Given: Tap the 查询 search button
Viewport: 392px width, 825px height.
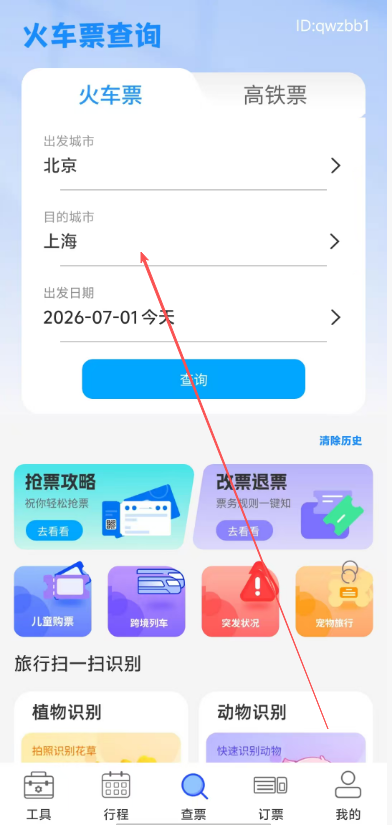Looking at the screenshot, I should tap(194, 379).
